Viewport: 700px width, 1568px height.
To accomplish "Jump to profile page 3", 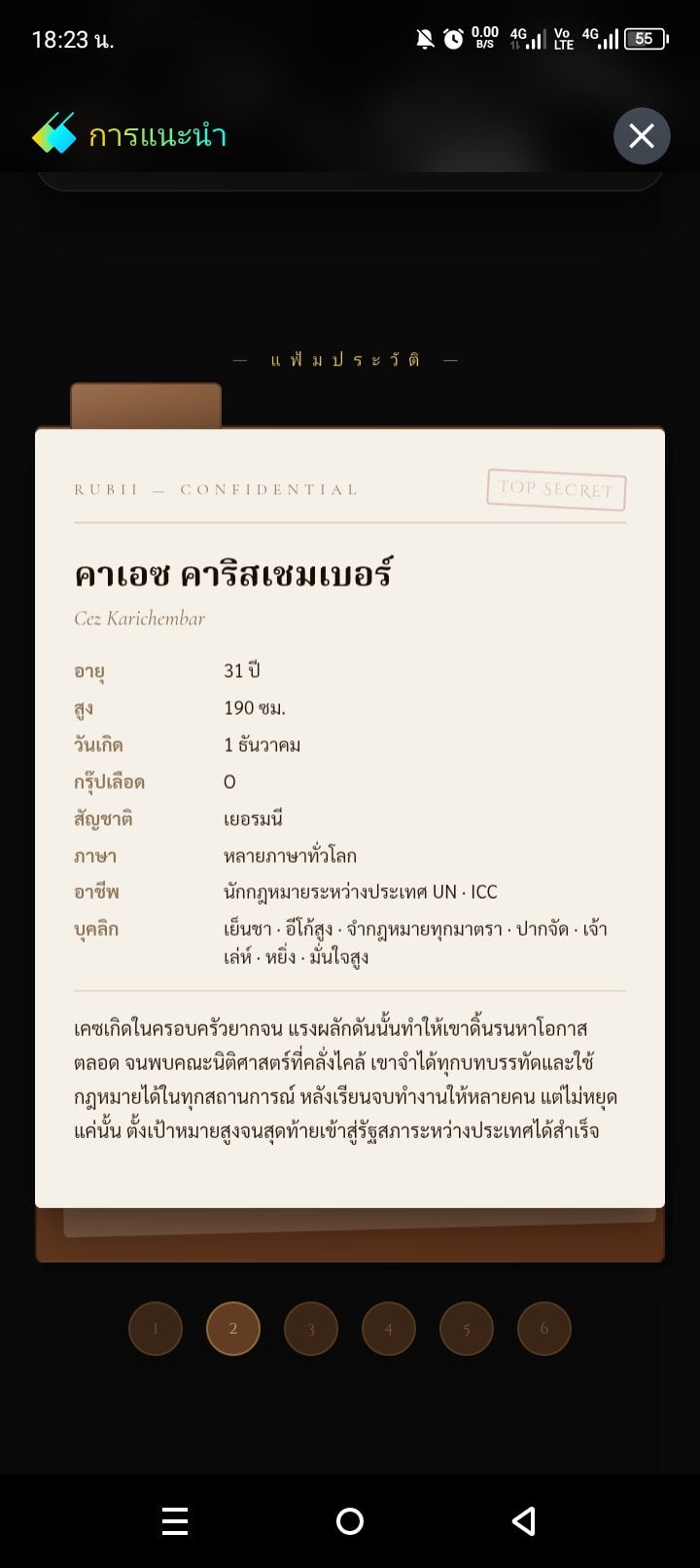I will (x=311, y=1329).
